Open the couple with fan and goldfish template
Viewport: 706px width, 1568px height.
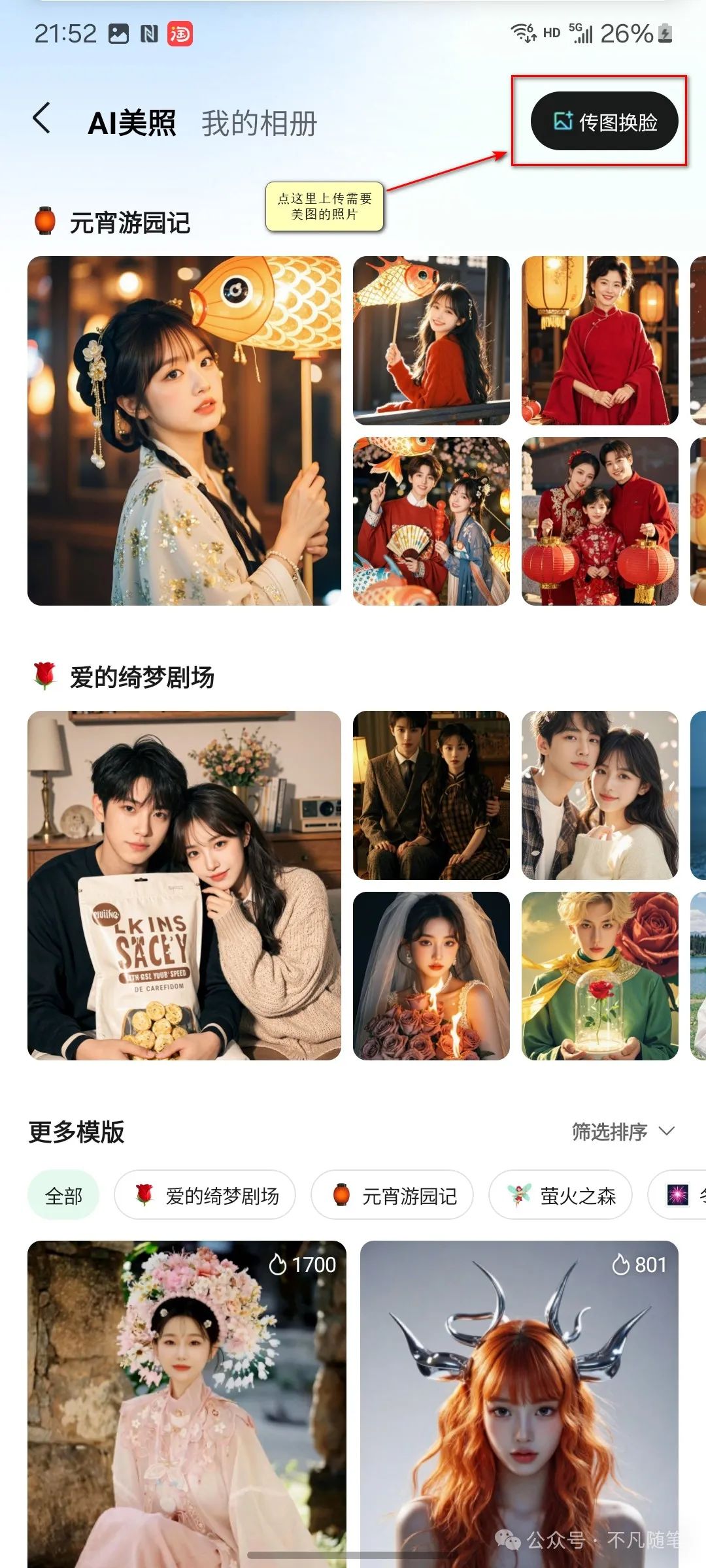tap(431, 521)
